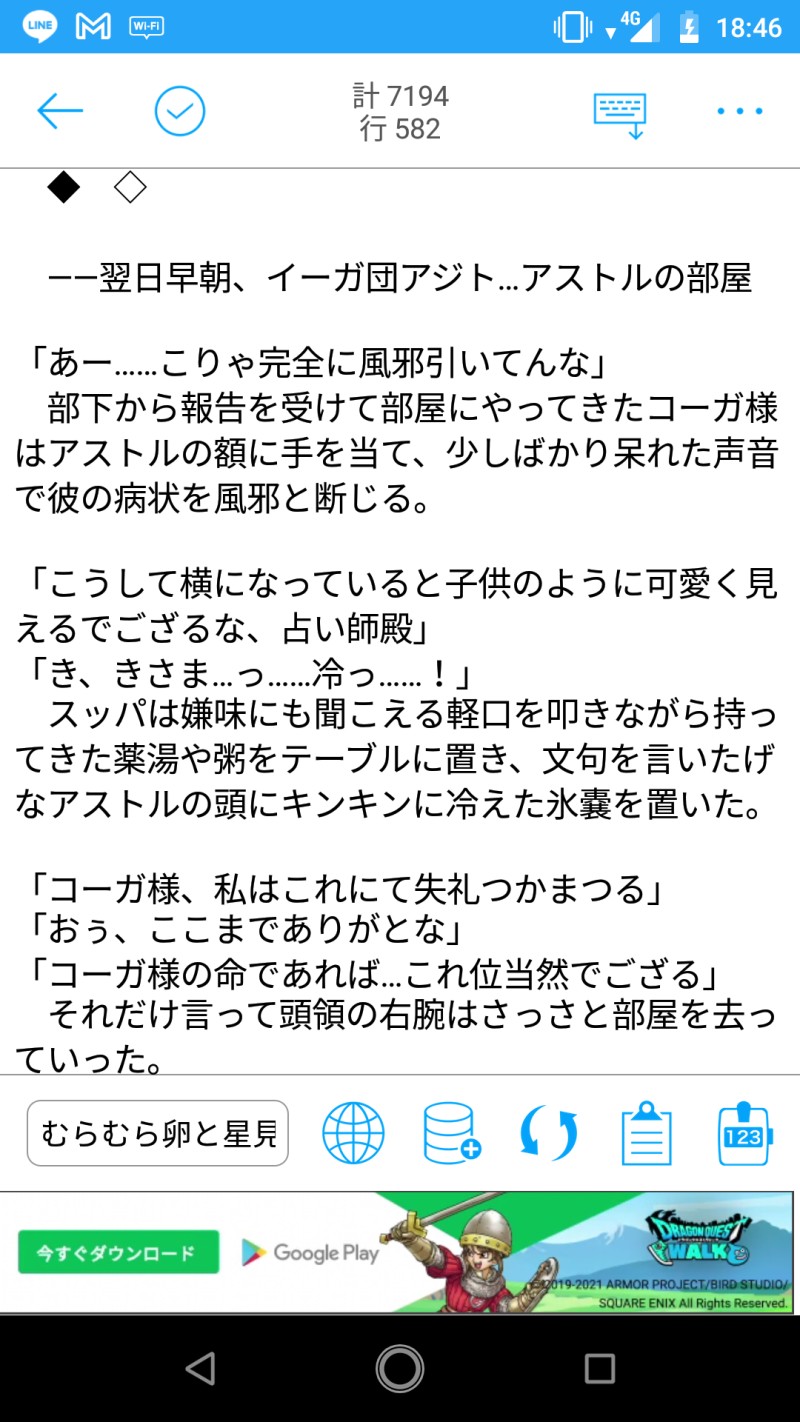
Task: Tap into the text editor area
Action: [x=400, y=620]
